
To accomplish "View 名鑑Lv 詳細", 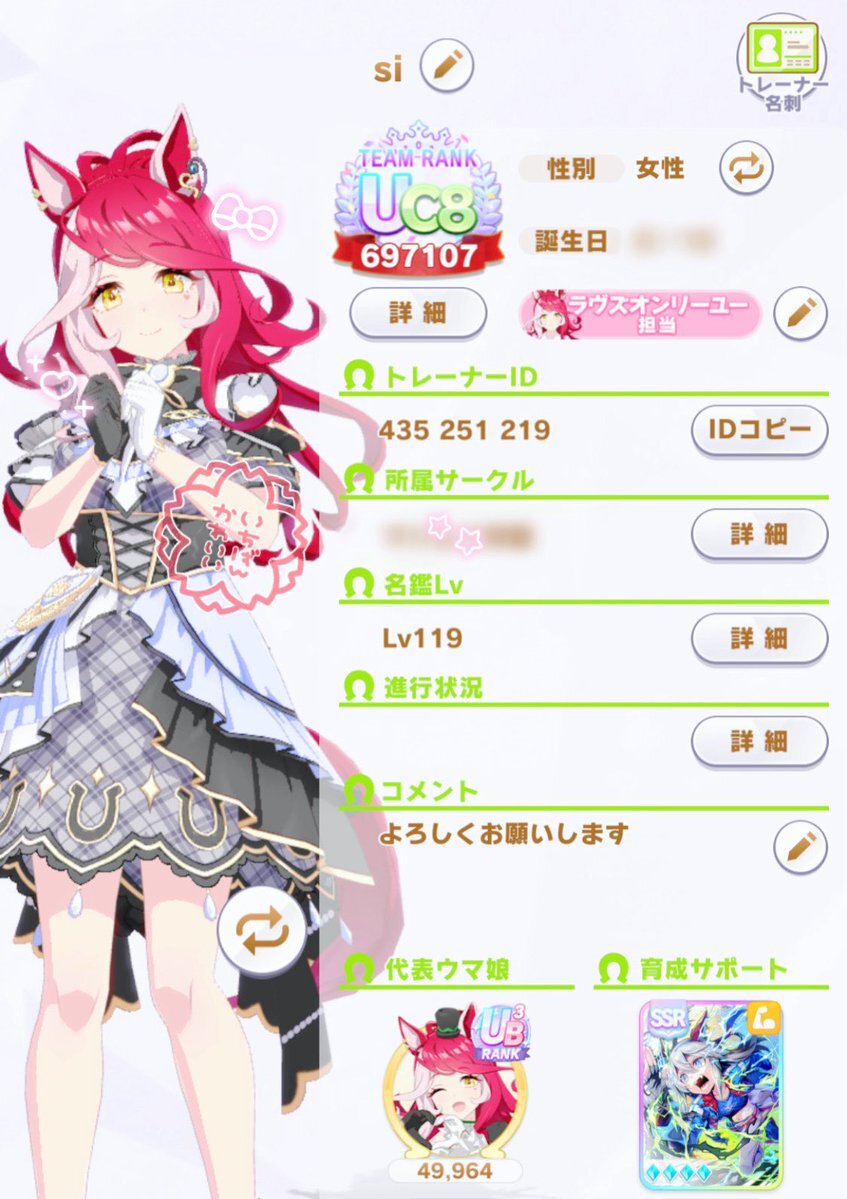I will tap(759, 638).
